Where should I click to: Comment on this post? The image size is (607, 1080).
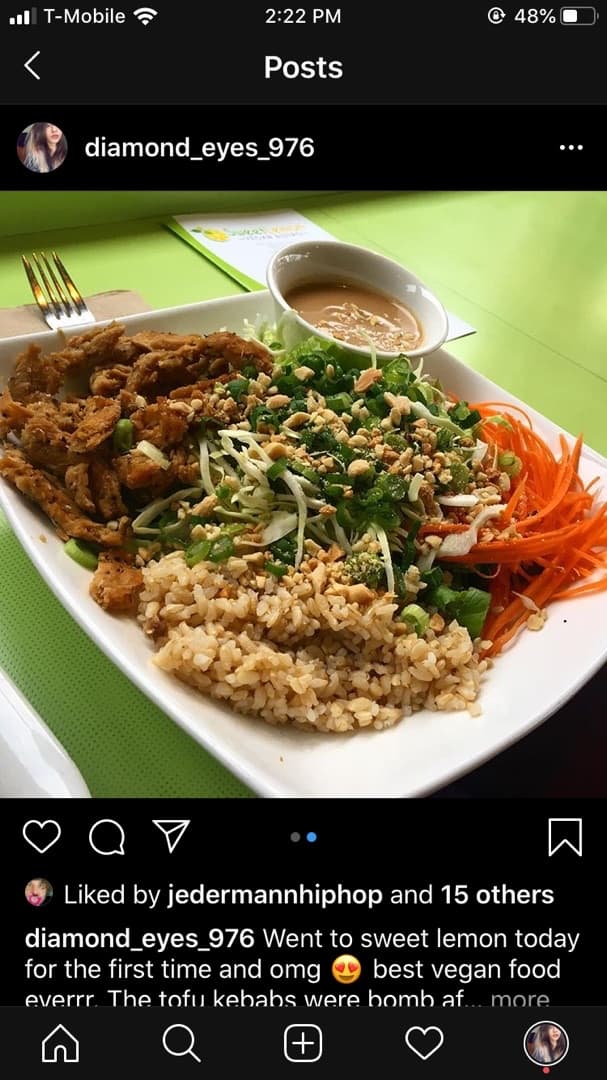coord(106,837)
